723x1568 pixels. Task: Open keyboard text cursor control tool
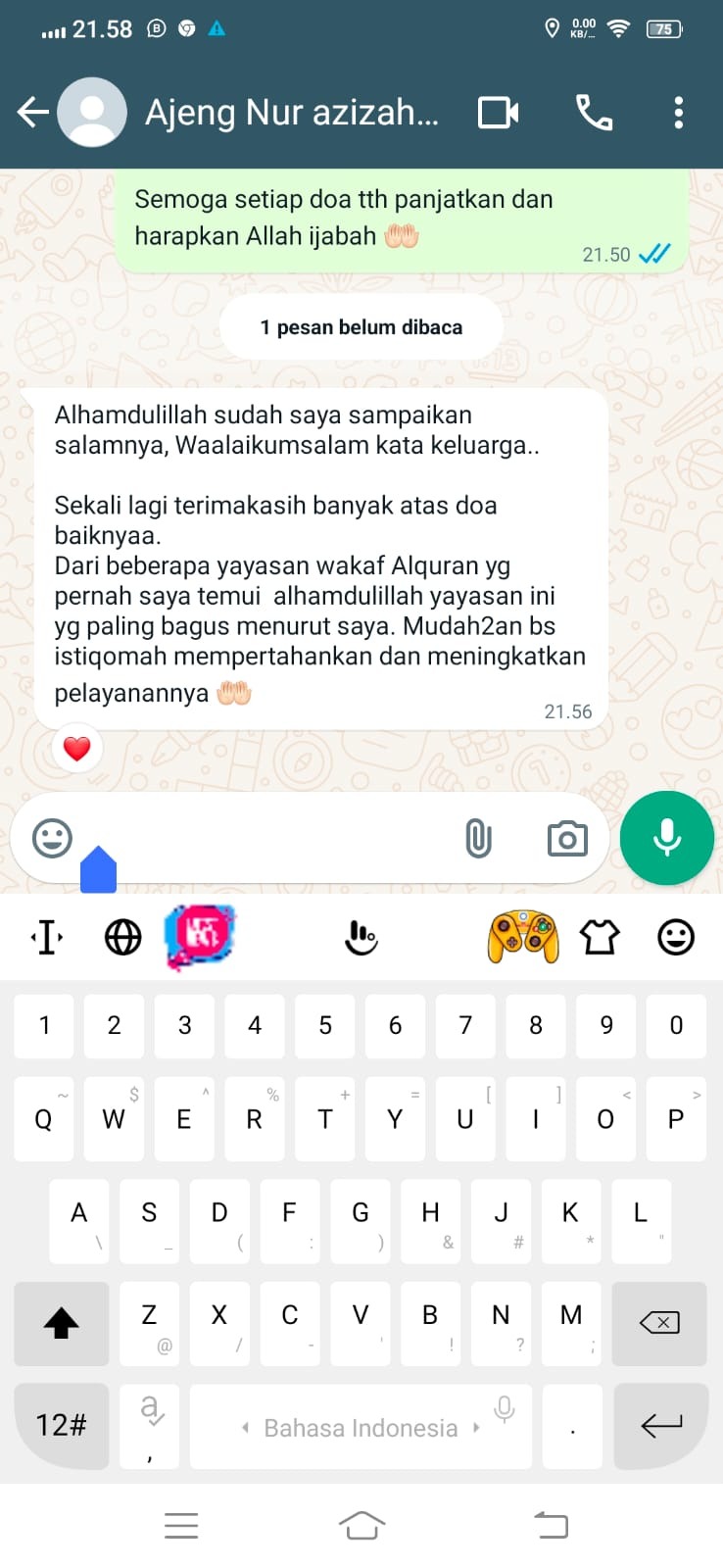pos(47,938)
